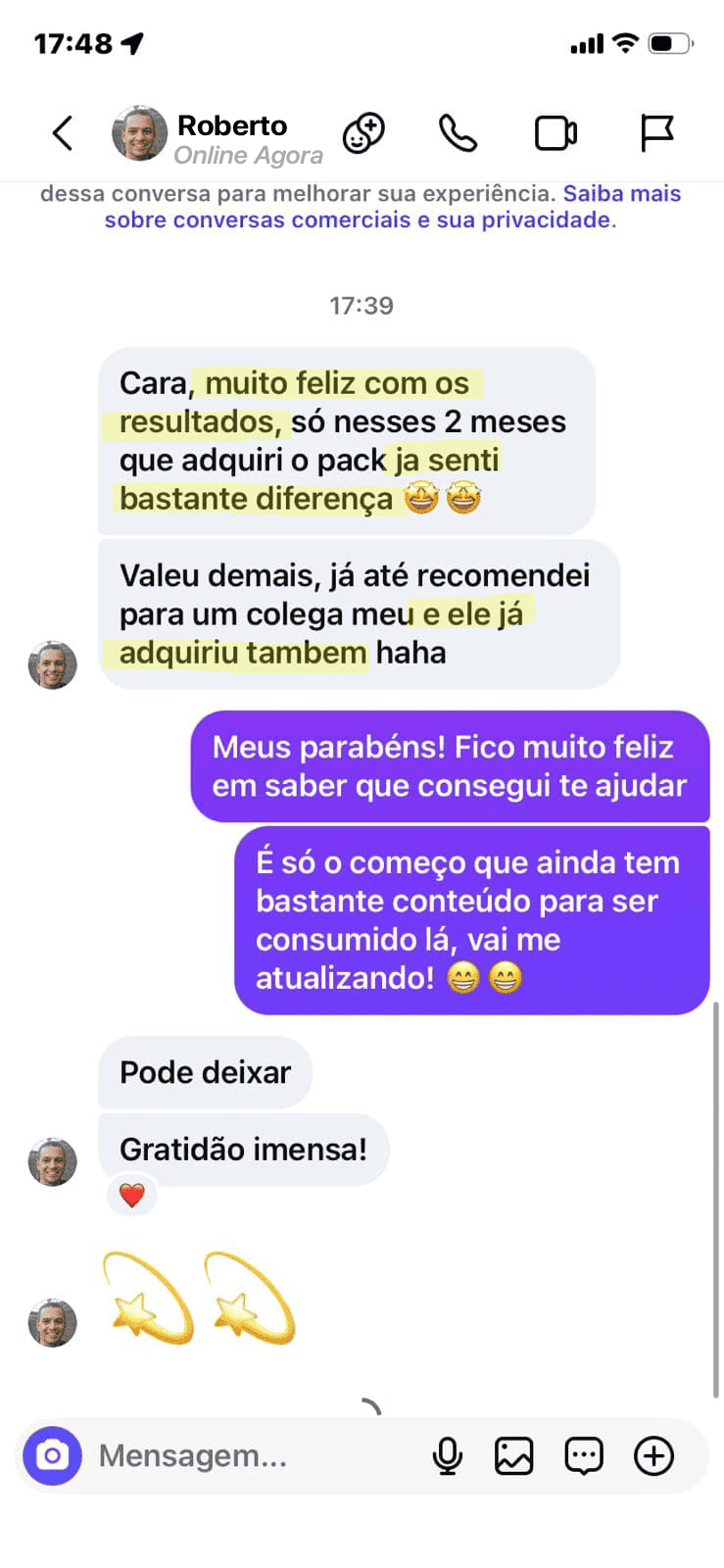Viewport: 724px width, 1568px height.
Task: Go back to the messages list
Action: pos(63,133)
